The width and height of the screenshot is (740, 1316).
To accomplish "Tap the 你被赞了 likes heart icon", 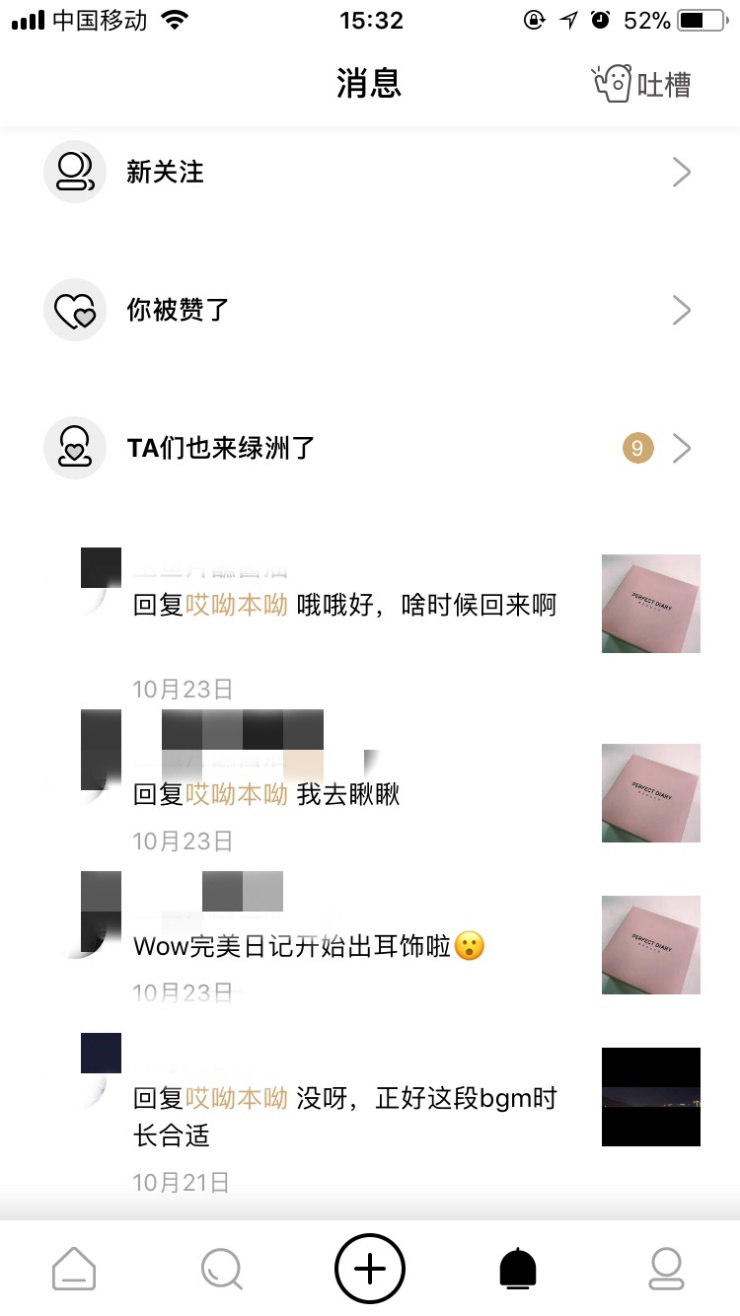I will (x=74, y=310).
